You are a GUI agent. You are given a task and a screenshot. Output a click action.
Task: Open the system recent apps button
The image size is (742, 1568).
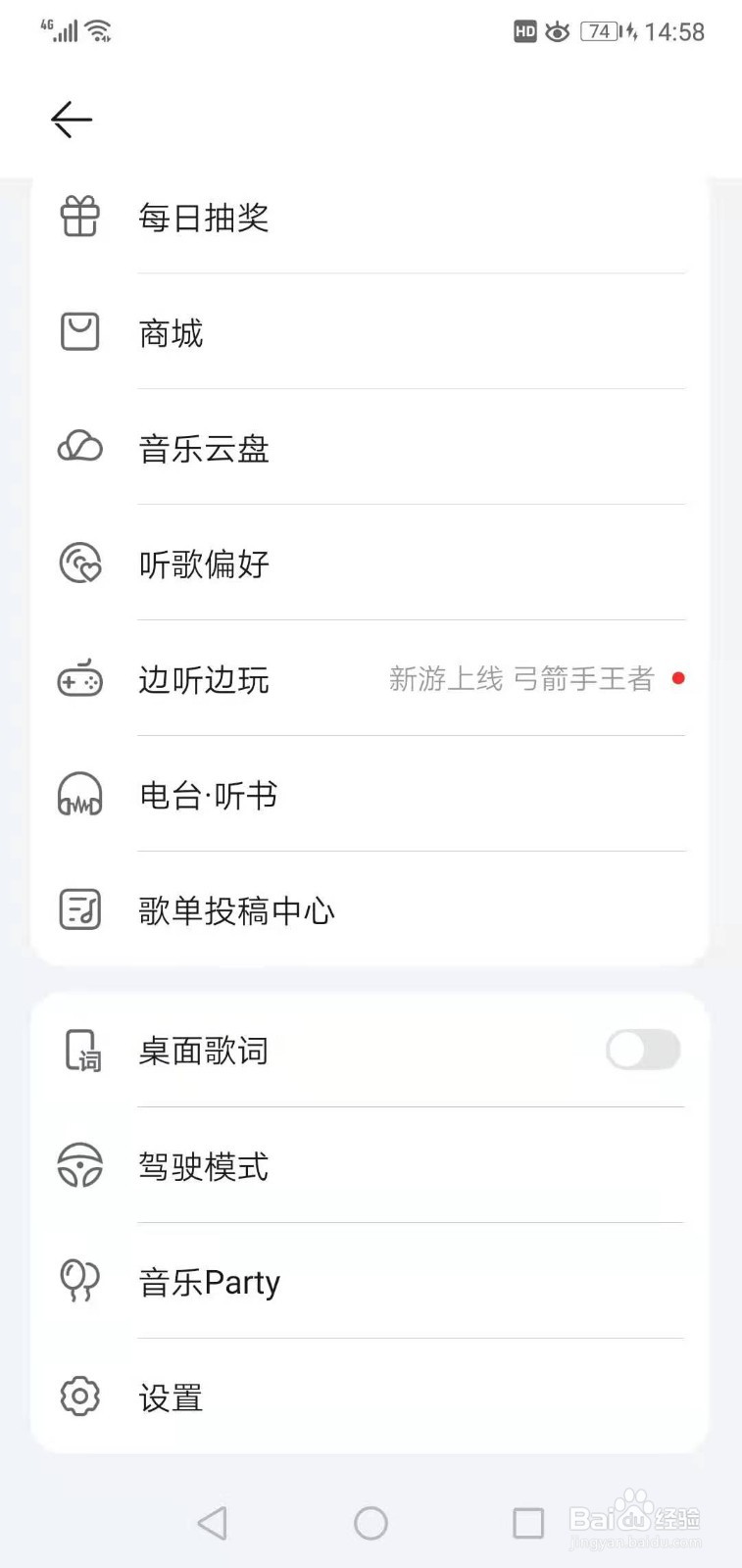(x=528, y=1523)
